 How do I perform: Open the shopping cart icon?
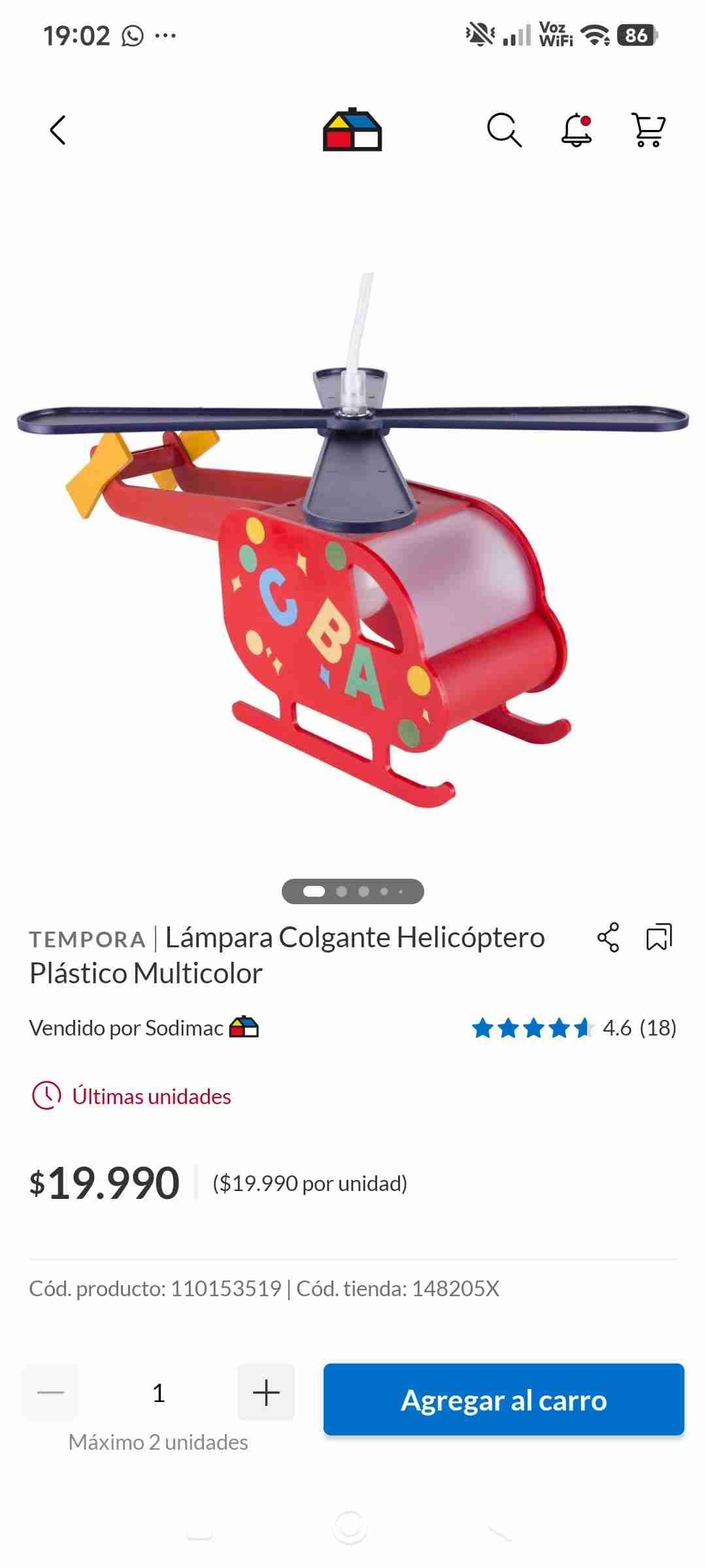click(x=648, y=130)
